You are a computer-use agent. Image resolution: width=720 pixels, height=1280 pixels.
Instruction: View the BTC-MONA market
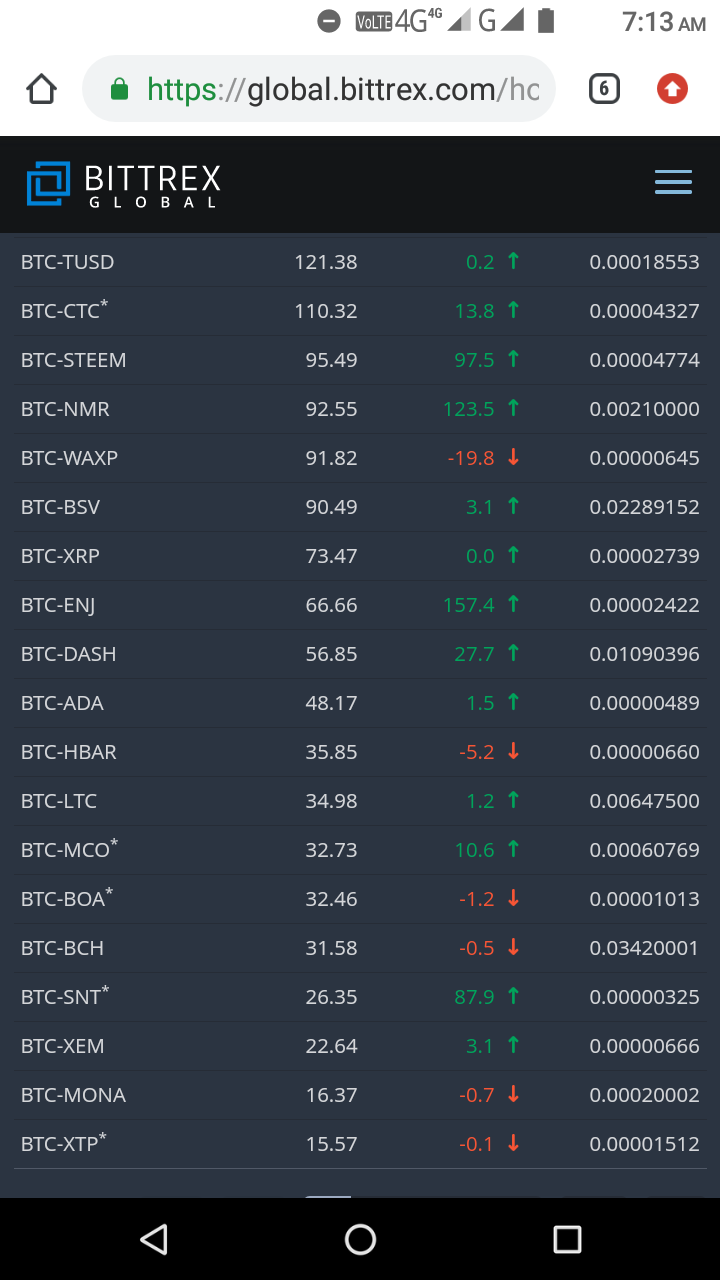pos(74,1095)
